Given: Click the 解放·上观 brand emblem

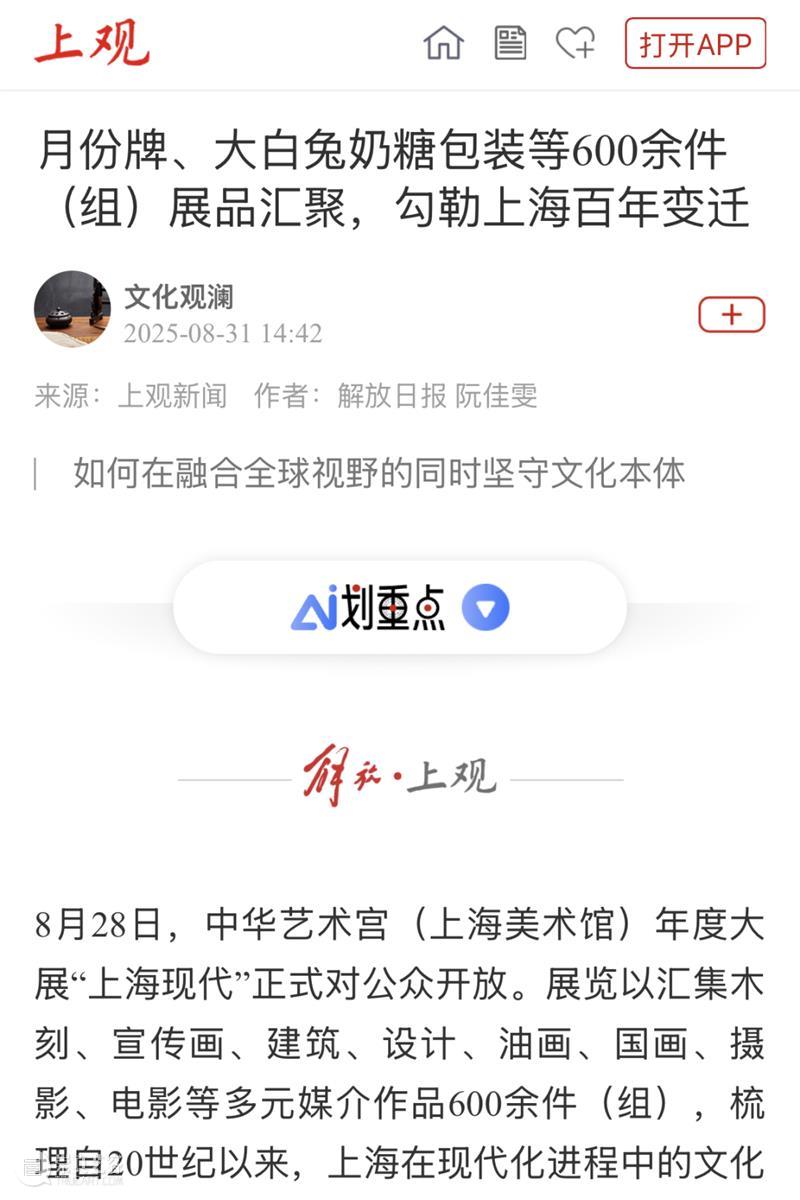Looking at the screenshot, I should click(399, 777).
